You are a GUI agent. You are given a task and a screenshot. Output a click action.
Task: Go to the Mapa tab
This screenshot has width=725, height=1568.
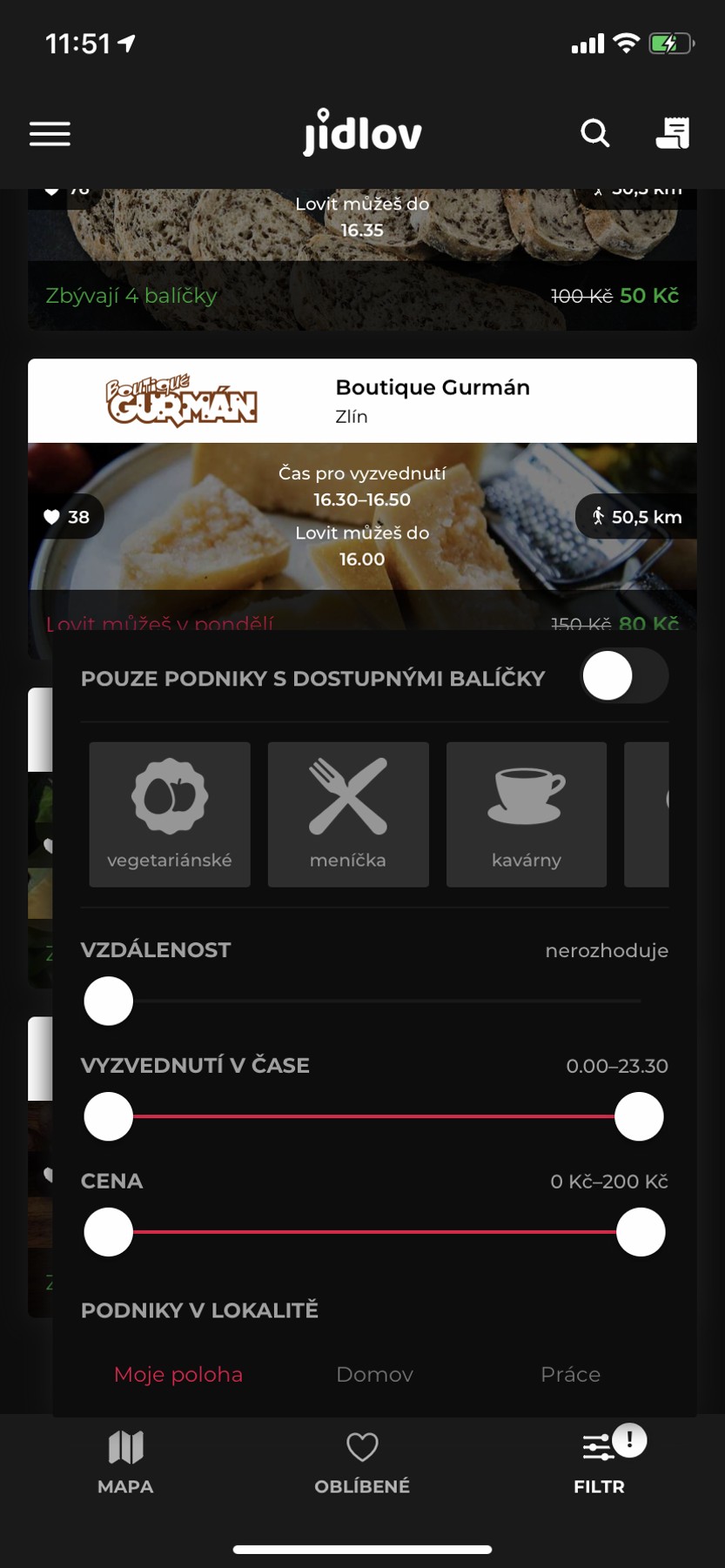125,1462
